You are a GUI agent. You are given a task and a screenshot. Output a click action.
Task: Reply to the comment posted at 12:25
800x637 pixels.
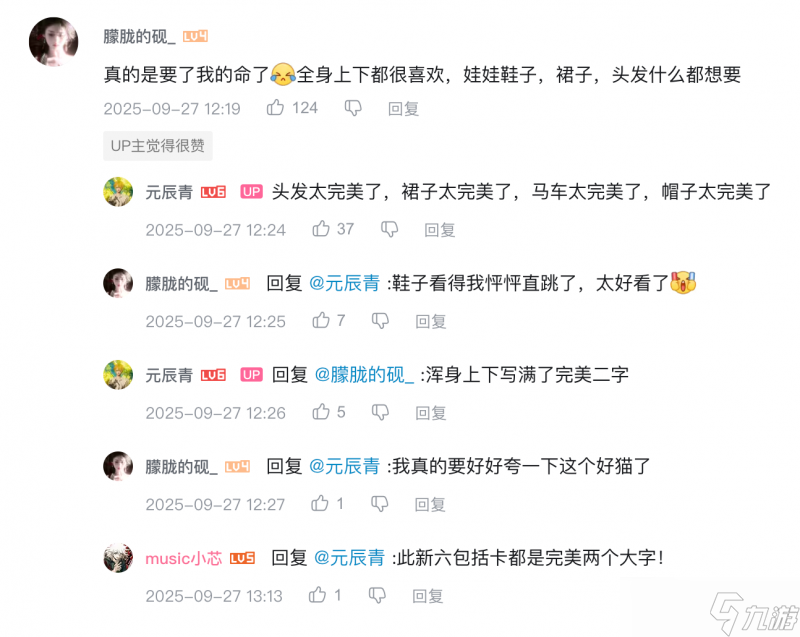431,322
